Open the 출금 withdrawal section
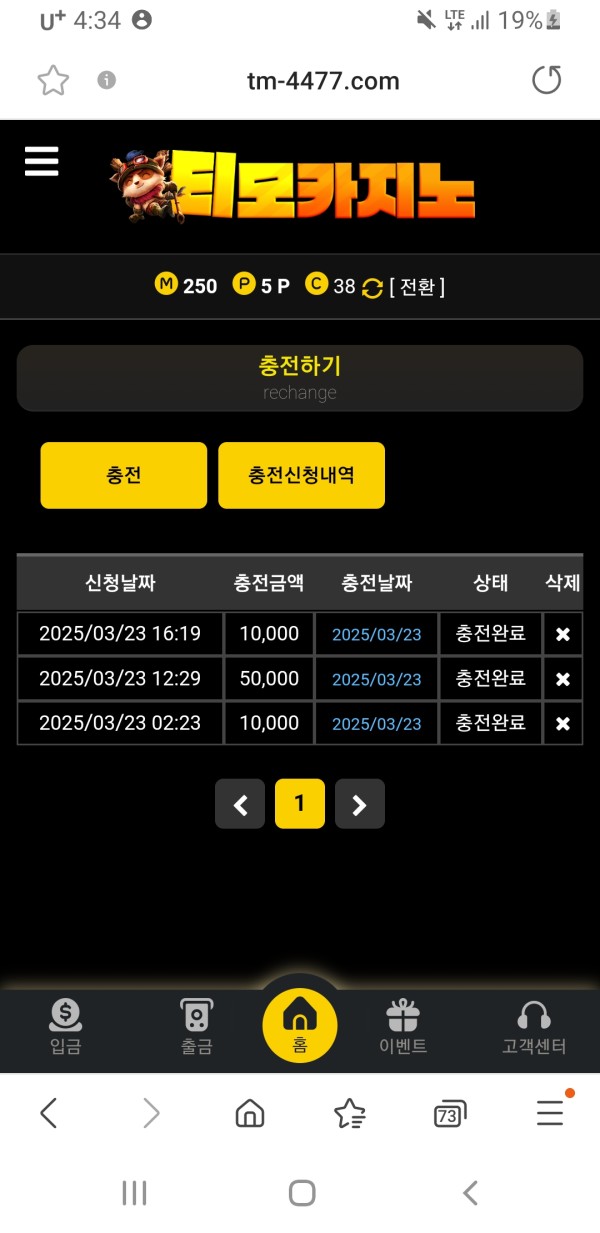Image resolution: width=600 pixels, height=1233 pixels. (x=196, y=1027)
